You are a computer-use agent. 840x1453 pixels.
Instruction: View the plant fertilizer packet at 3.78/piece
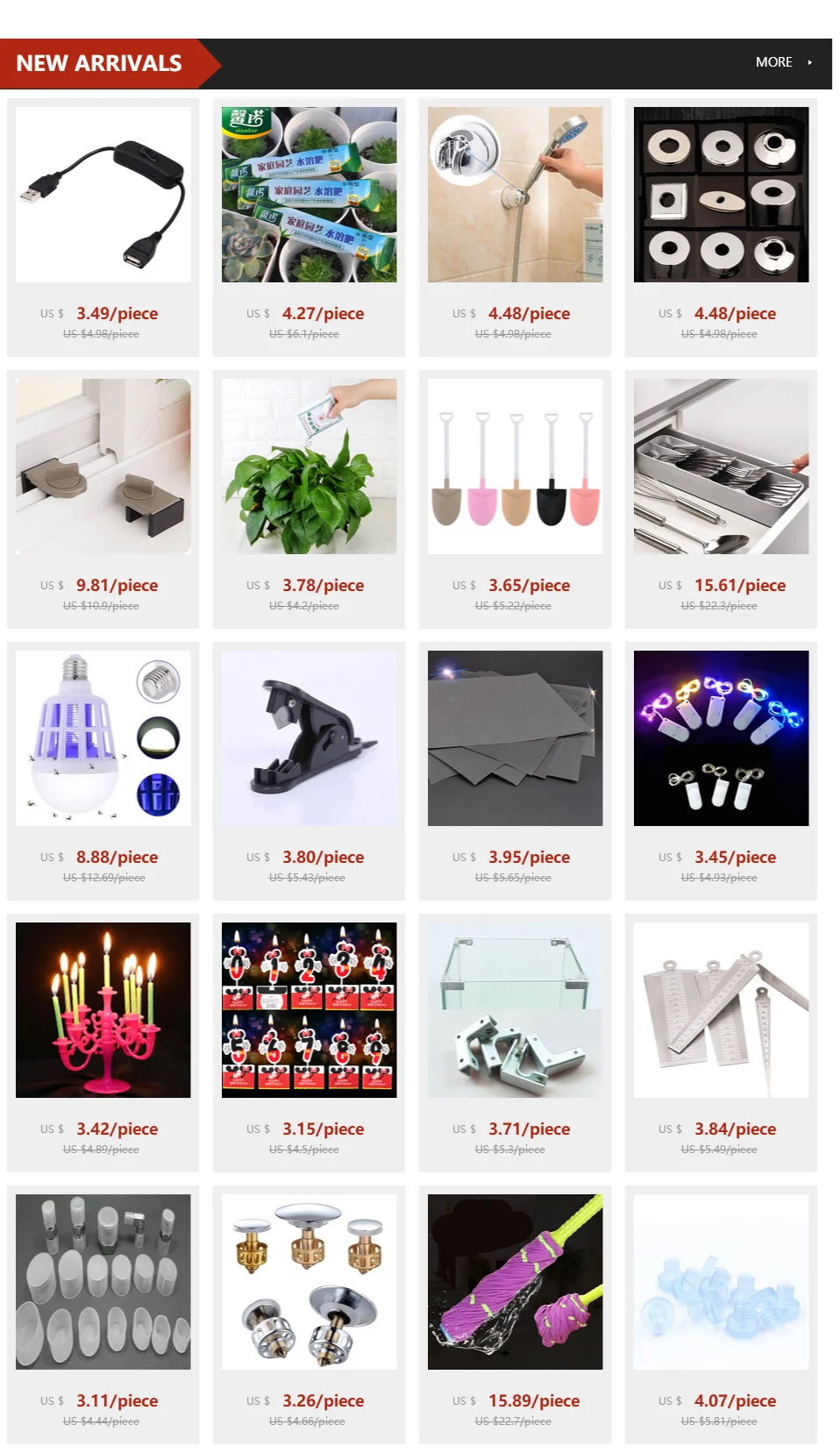(310, 467)
